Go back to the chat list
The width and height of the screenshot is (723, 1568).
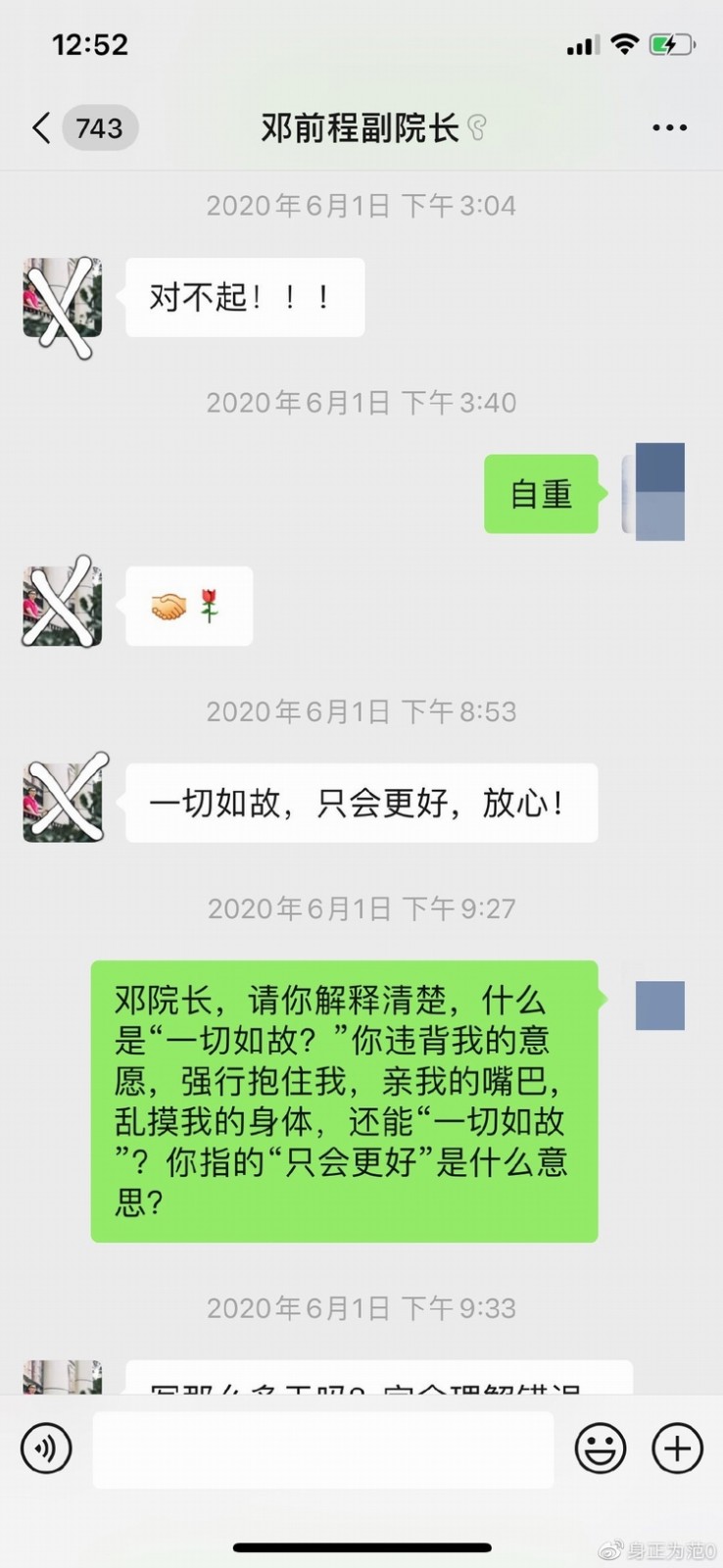42,128
